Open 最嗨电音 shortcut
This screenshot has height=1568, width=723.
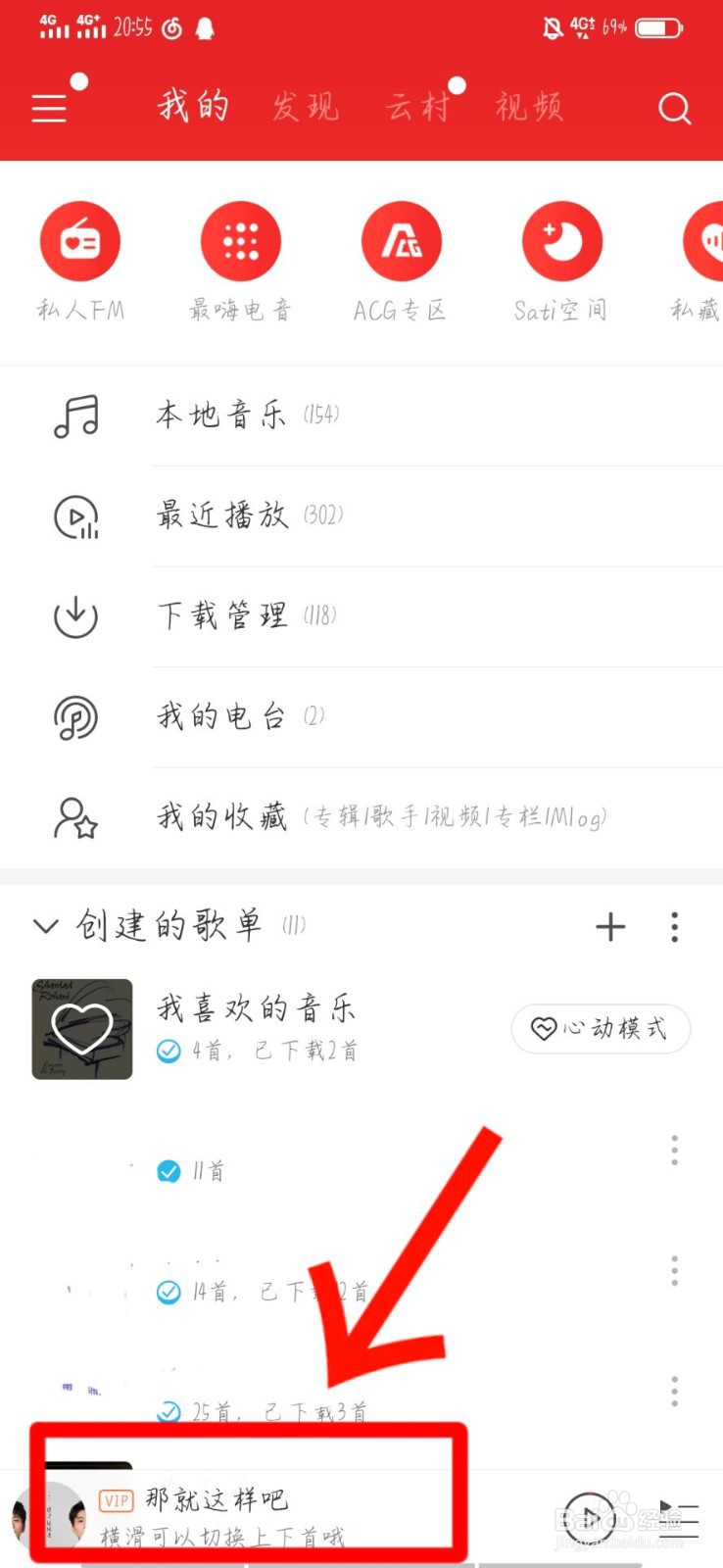241,242
